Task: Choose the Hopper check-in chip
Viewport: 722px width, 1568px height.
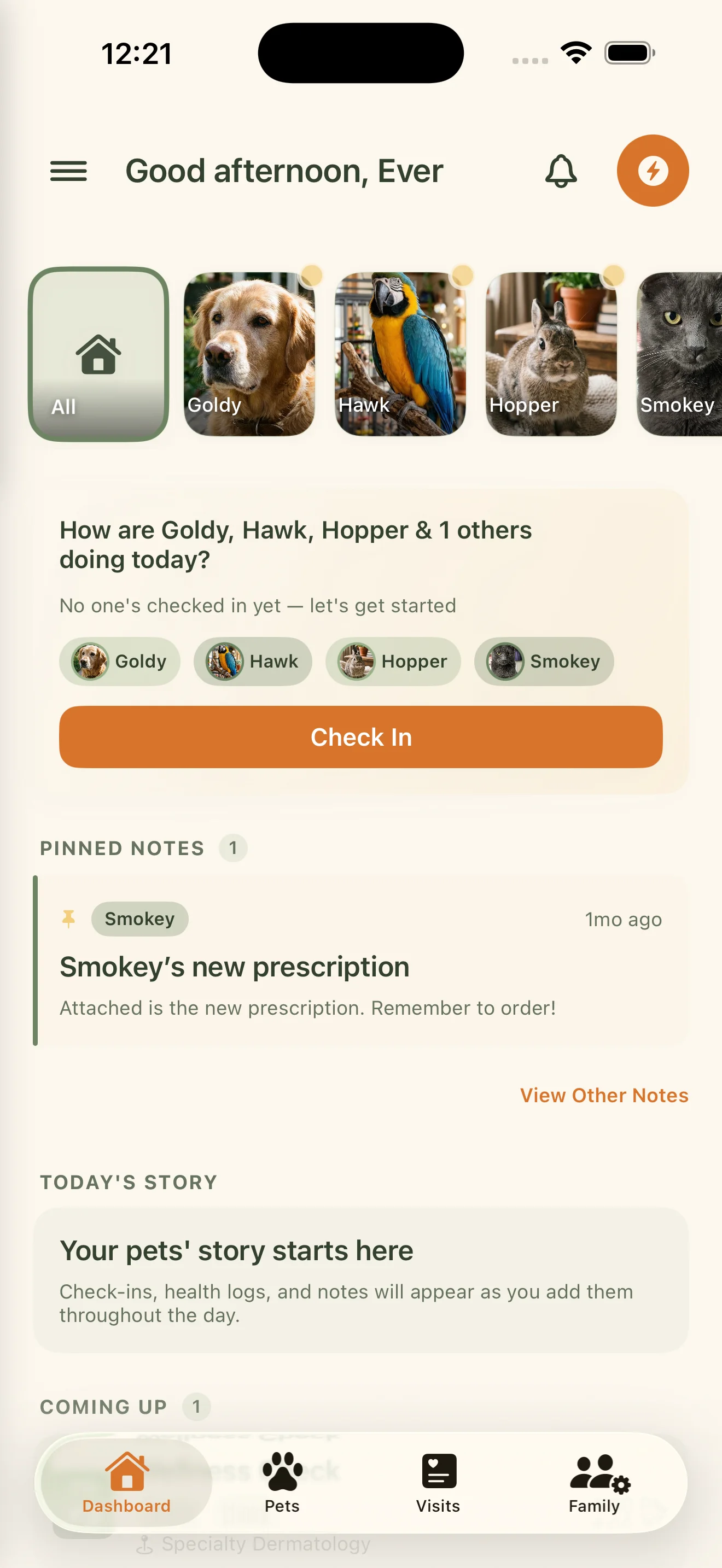Action: point(393,661)
